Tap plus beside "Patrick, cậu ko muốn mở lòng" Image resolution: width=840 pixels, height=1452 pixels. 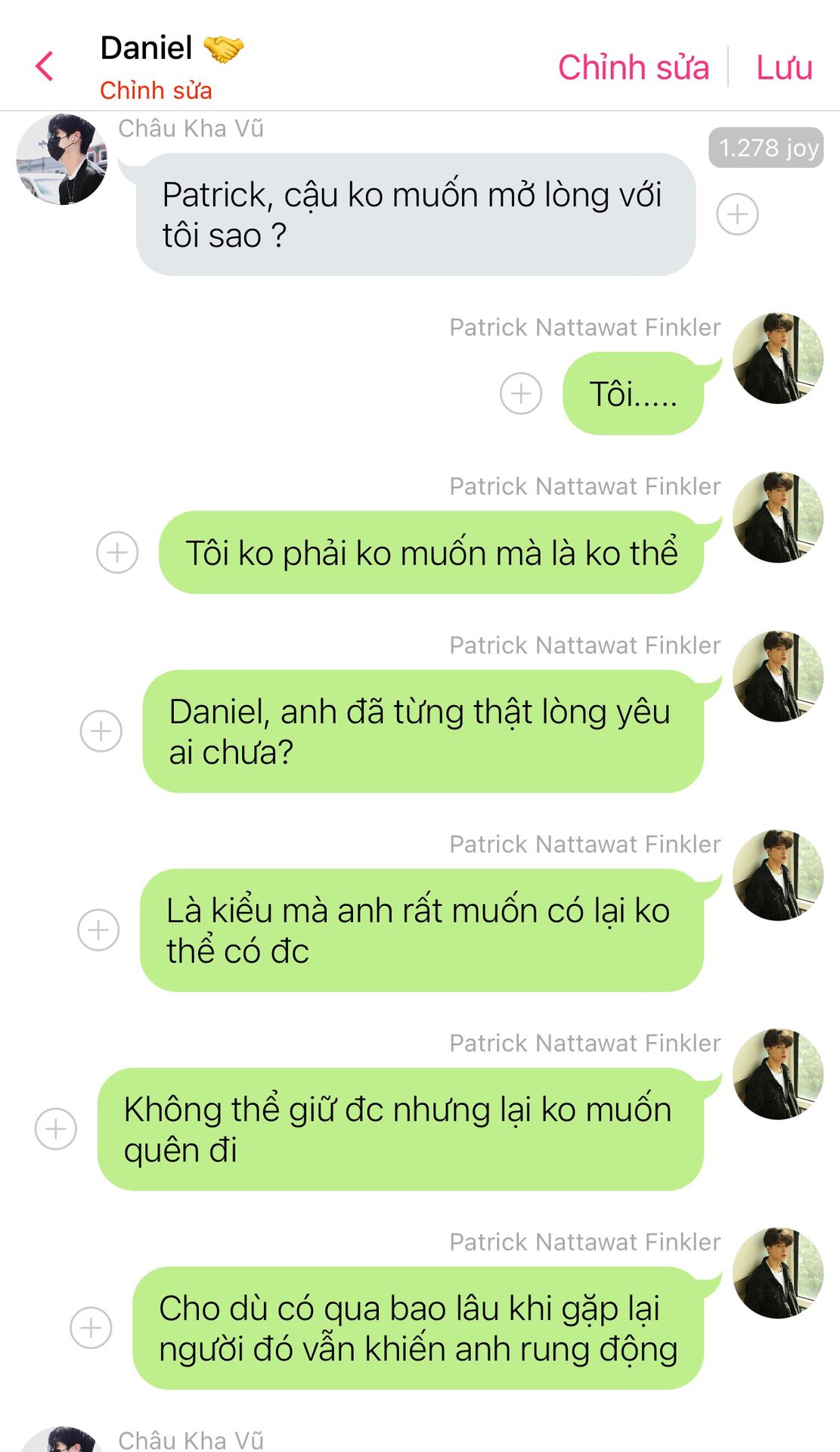click(x=737, y=214)
